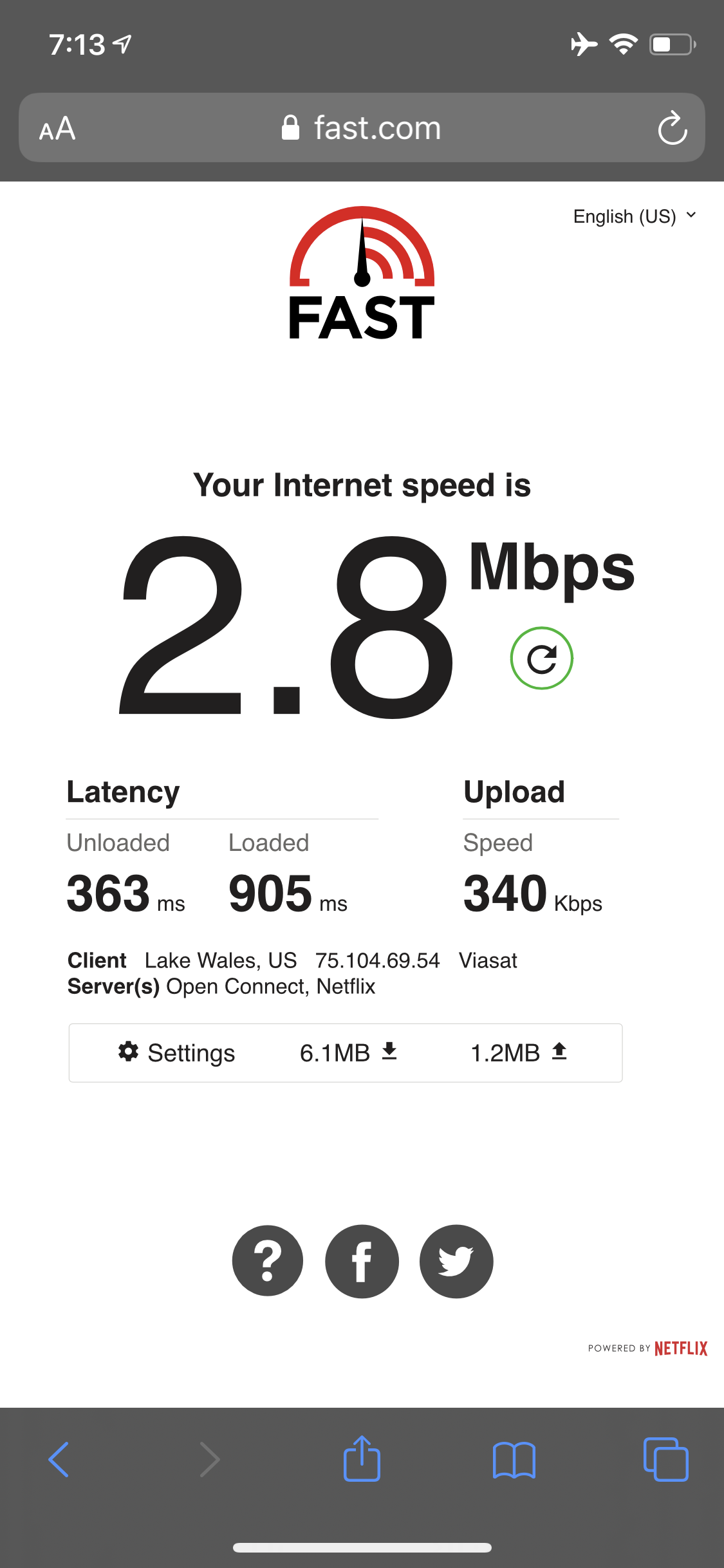The image size is (724, 1568).
Task: Open Safari bookmarks
Action: click(514, 1460)
